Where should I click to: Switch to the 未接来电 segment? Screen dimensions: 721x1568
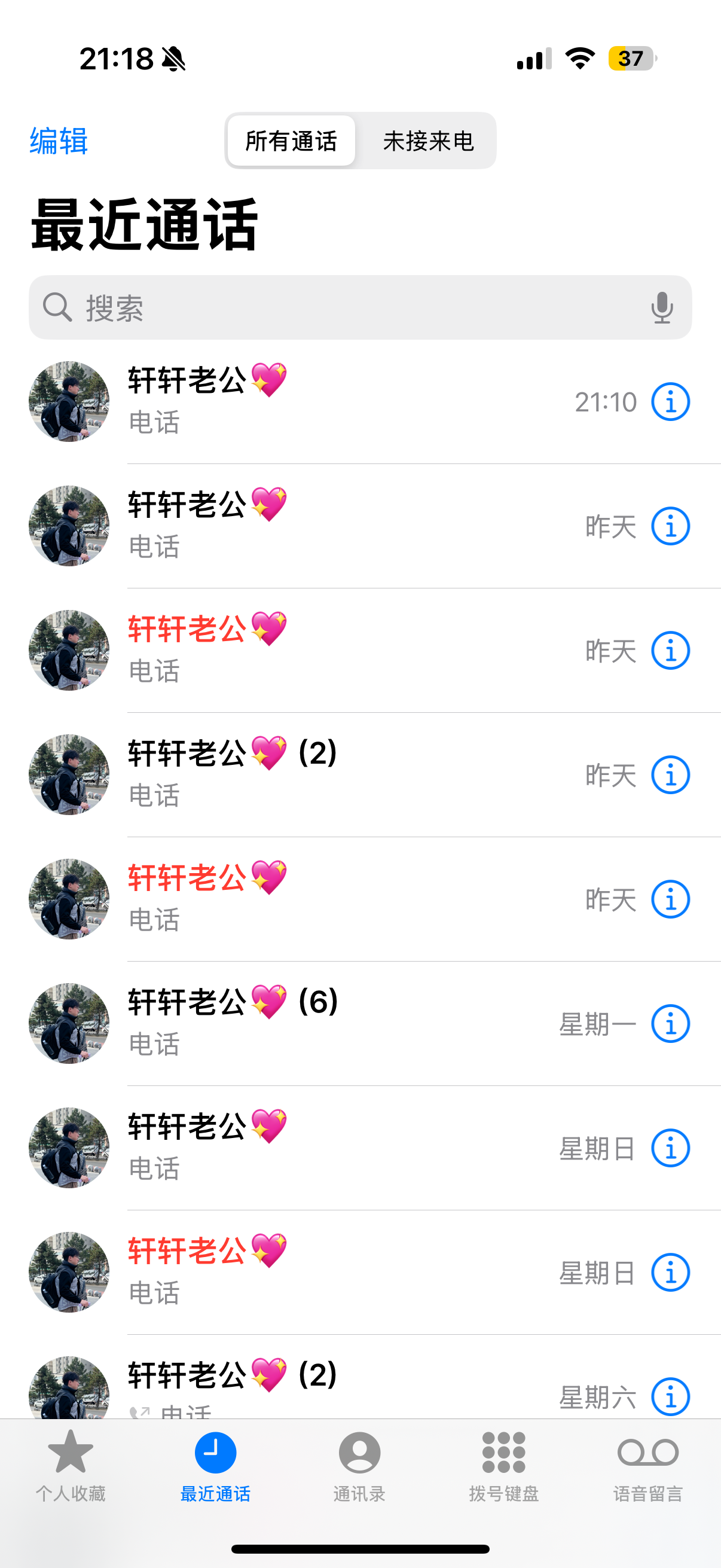click(x=427, y=141)
